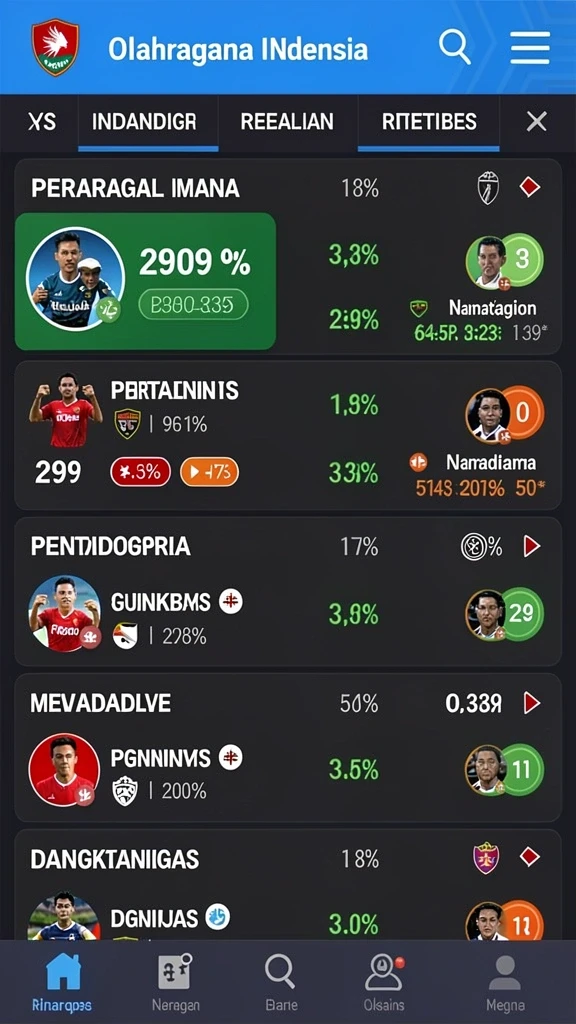Switch to the Neragan bottom tab
The height and width of the screenshot is (1024, 576).
click(175, 983)
